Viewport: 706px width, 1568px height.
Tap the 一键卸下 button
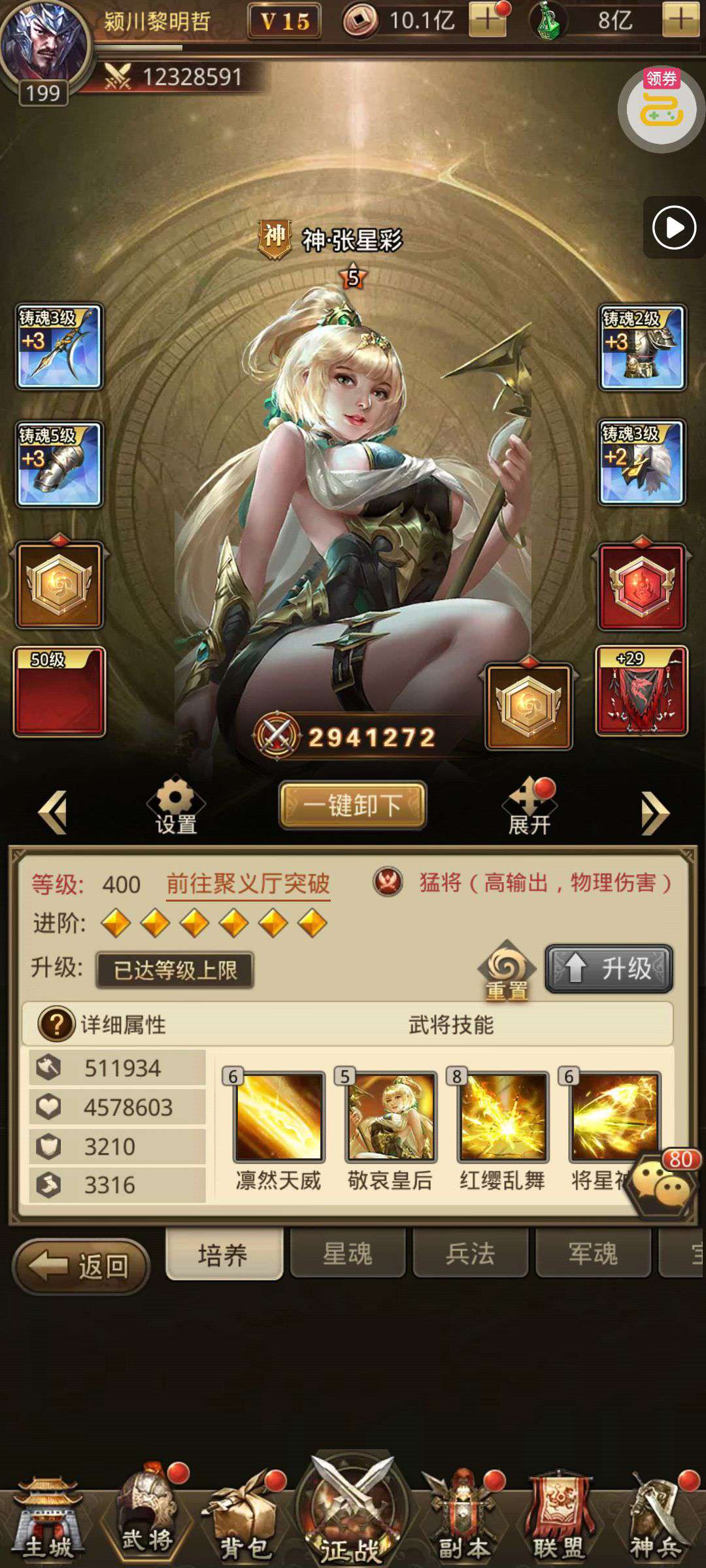pyautogui.click(x=353, y=805)
